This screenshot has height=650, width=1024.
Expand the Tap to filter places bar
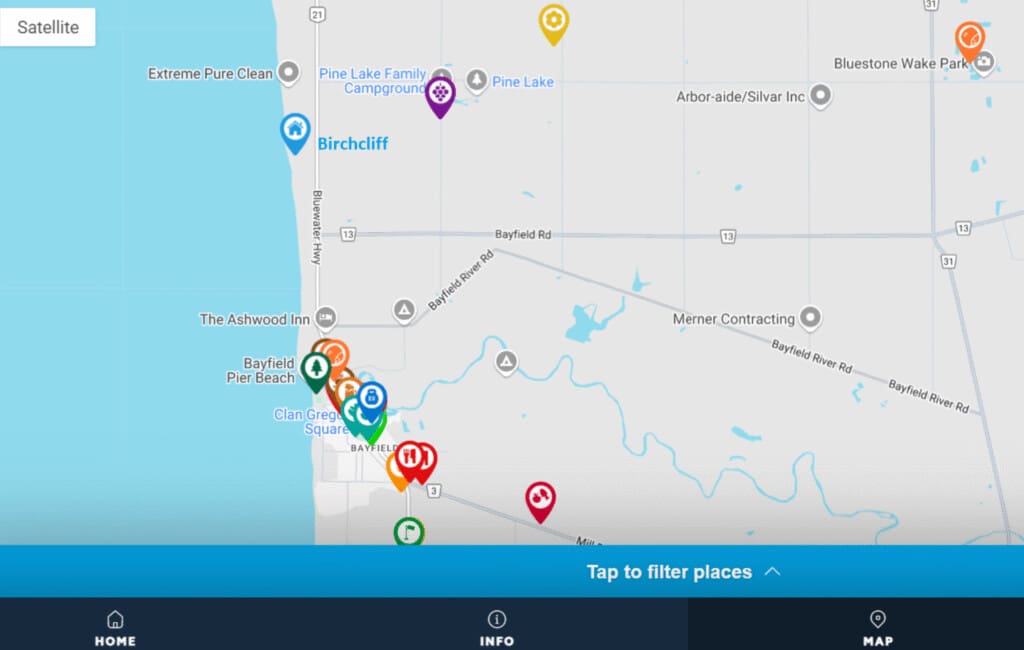click(682, 572)
